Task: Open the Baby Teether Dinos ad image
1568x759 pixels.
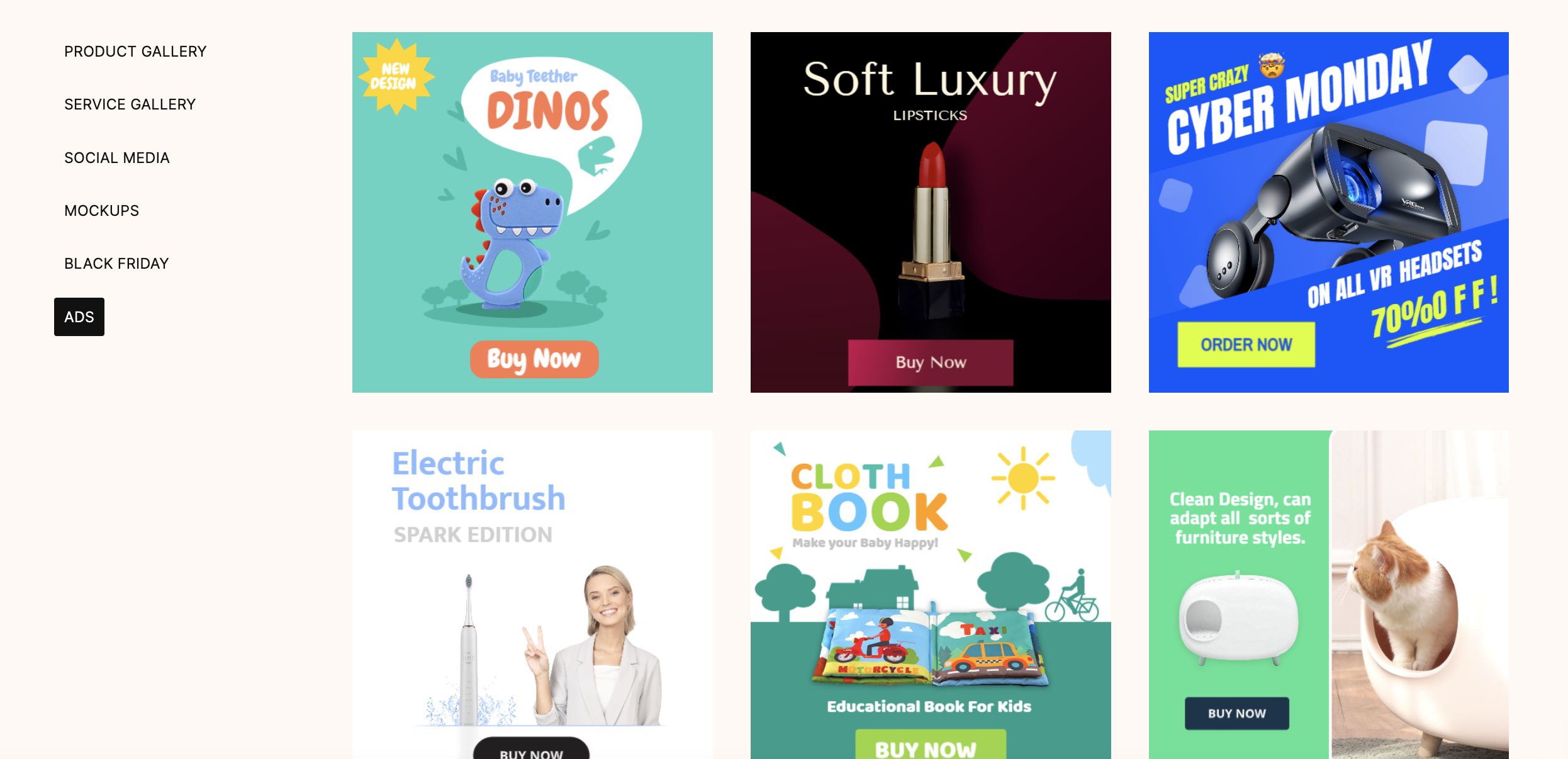Action: click(x=532, y=212)
